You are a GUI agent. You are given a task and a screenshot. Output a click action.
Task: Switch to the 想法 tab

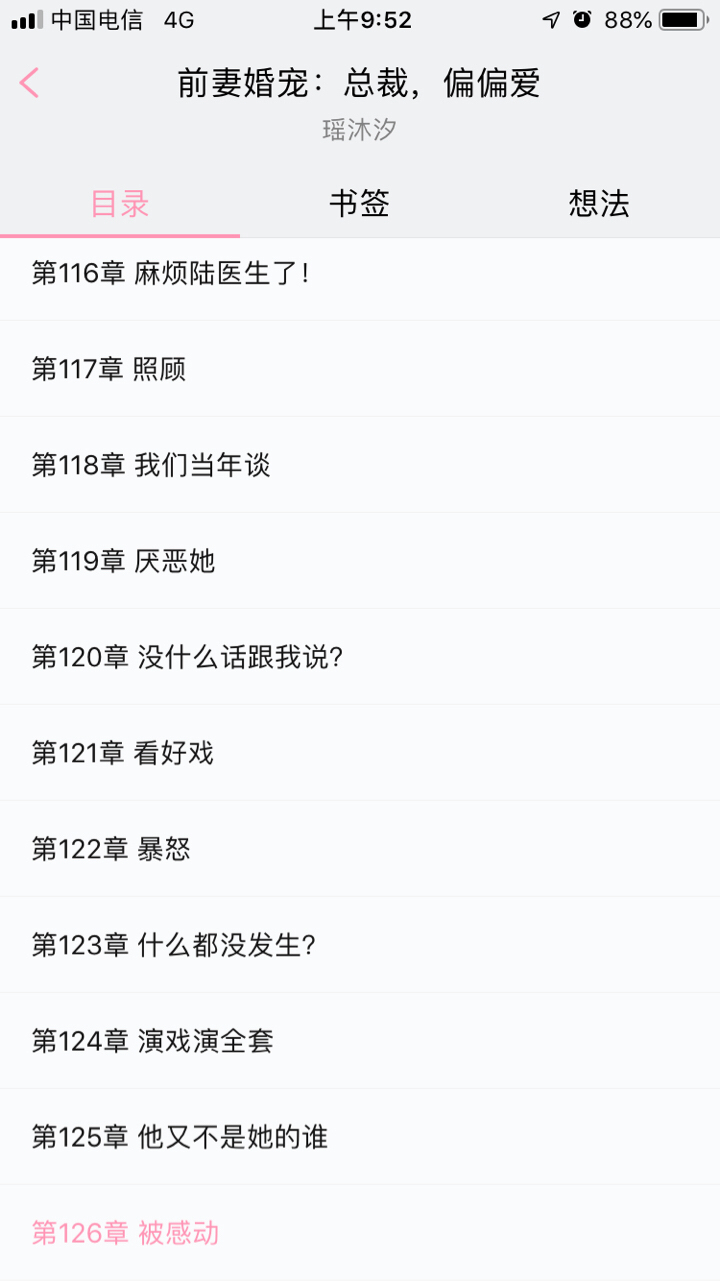coord(599,204)
